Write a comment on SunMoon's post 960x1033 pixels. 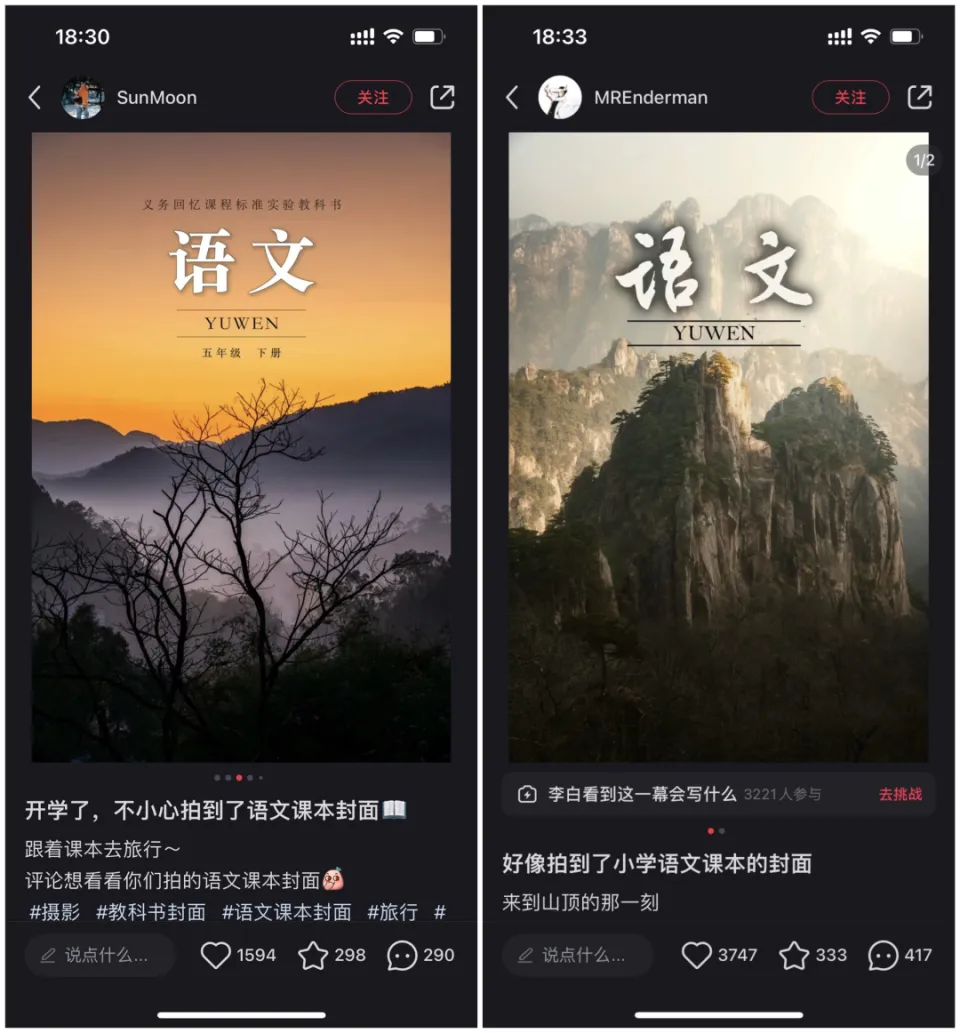[100, 955]
